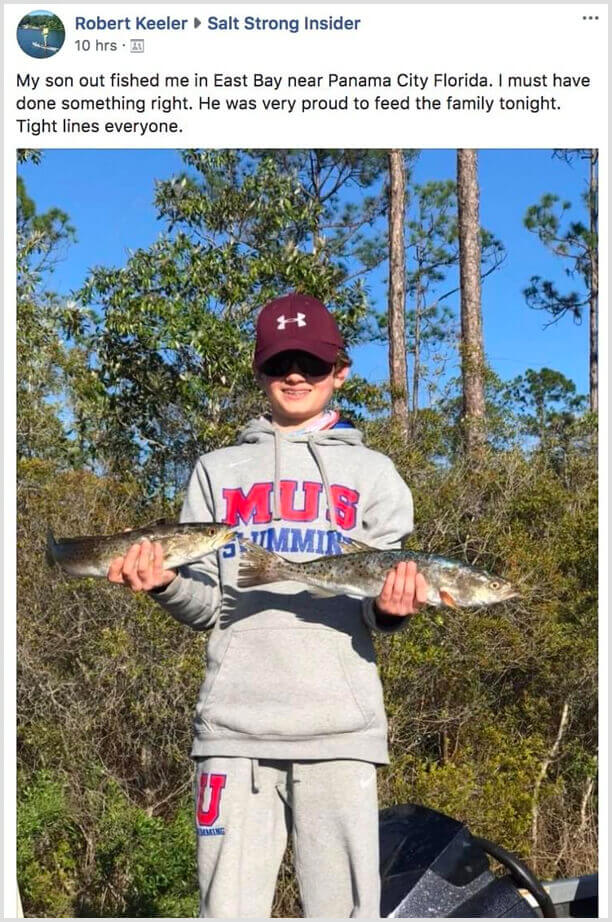View the boy holding fish photo

(x=307, y=532)
